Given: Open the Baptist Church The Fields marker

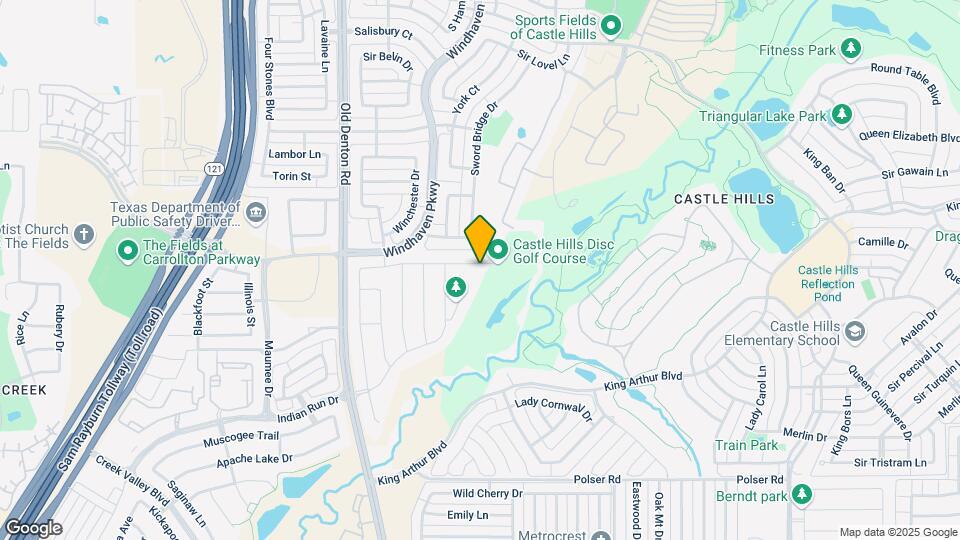Looking at the screenshot, I should tap(84, 235).
